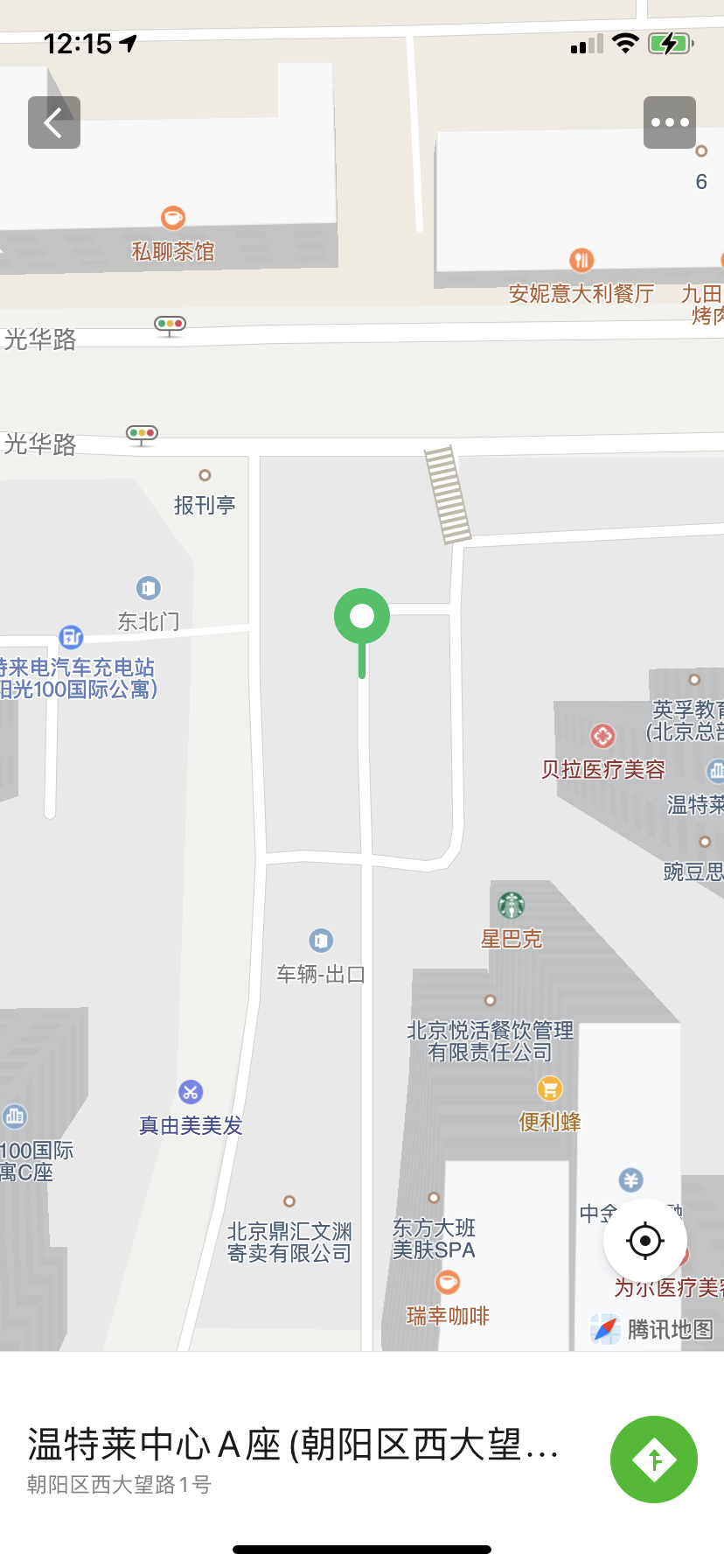Screen dimensions: 724x1568
Task: Start navigation with the green route button
Action: (x=653, y=1459)
